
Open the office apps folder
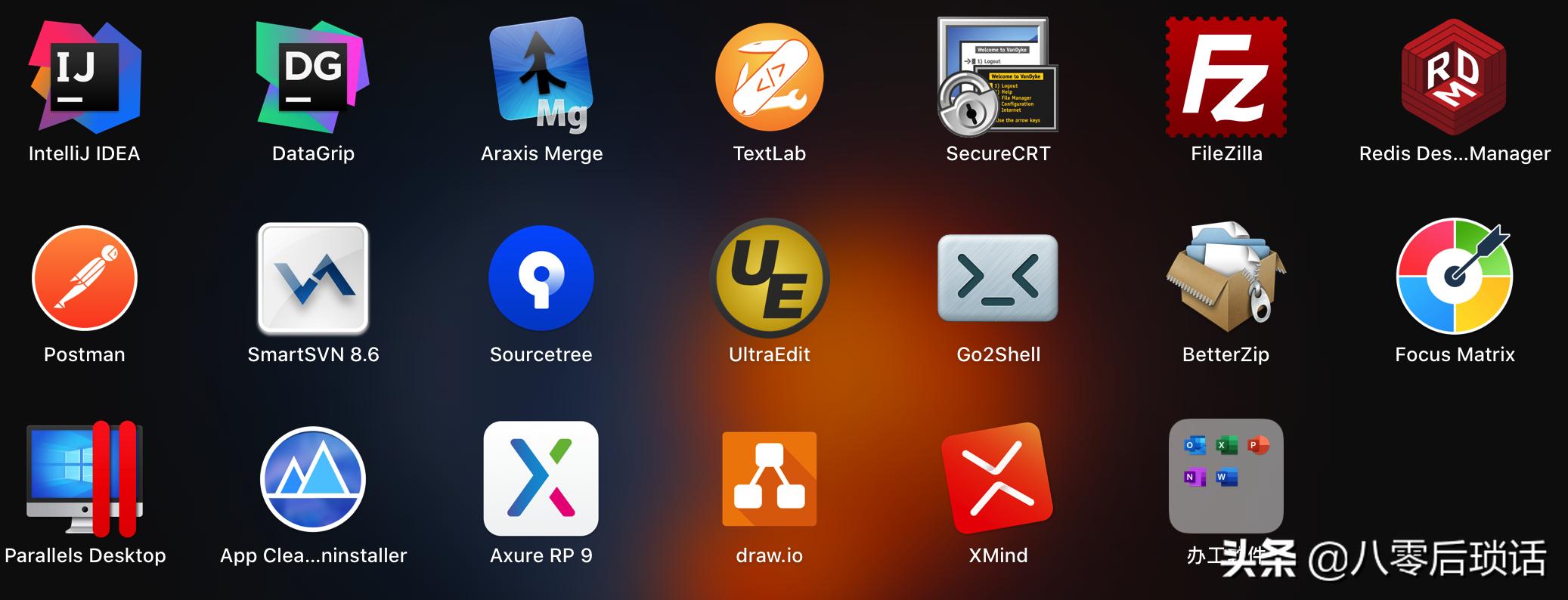(1226, 476)
